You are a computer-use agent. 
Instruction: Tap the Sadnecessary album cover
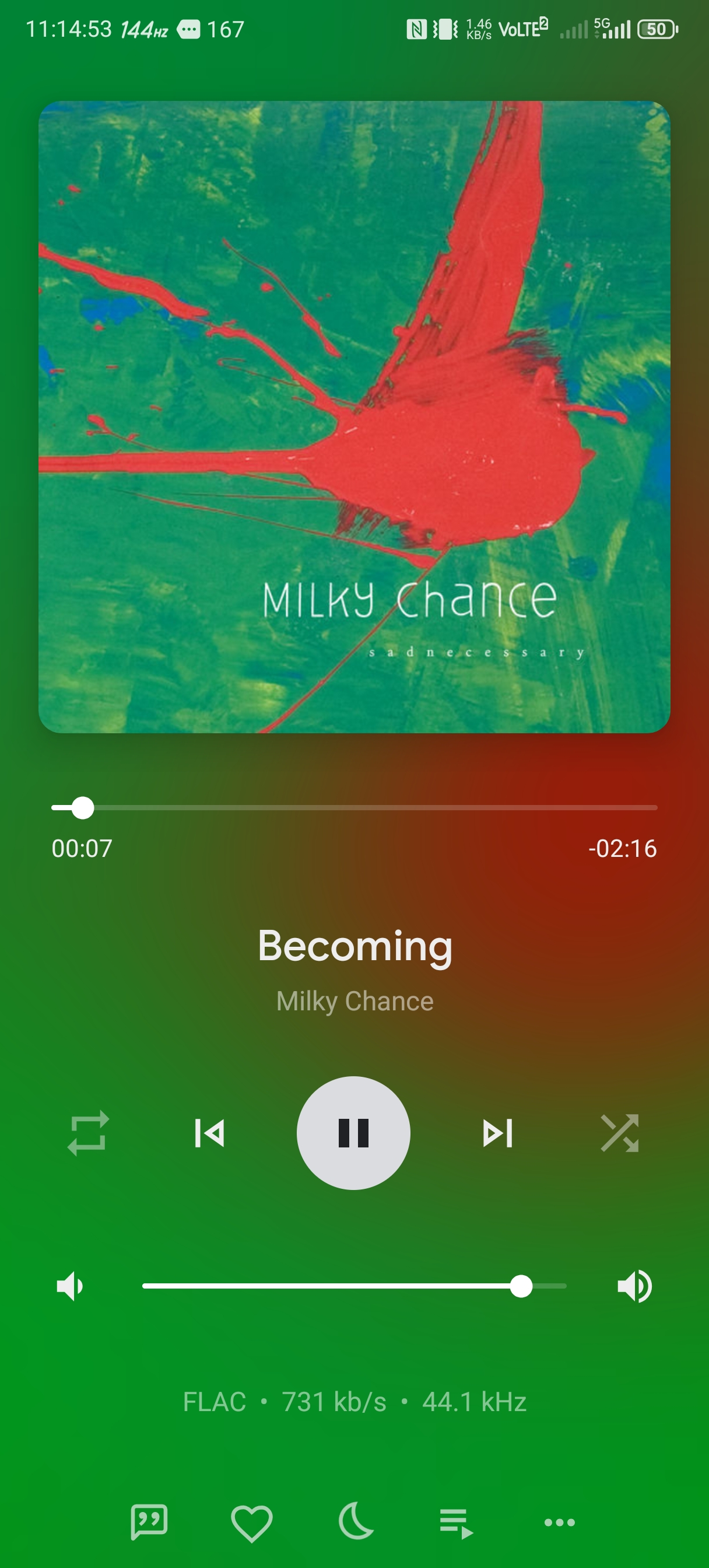tap(354, 417)
